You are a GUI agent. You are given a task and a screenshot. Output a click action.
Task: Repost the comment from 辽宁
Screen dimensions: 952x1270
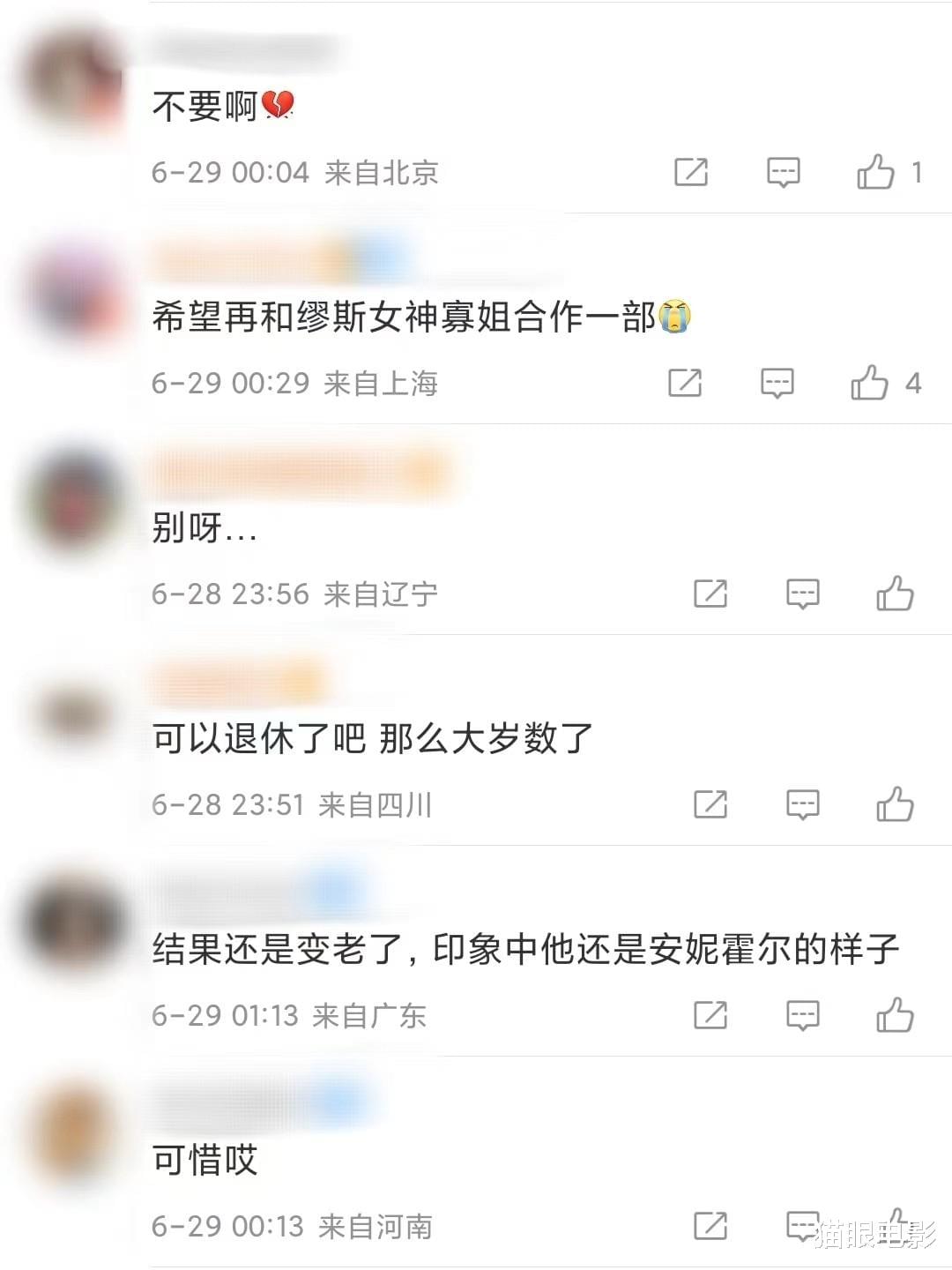point(710,594)
